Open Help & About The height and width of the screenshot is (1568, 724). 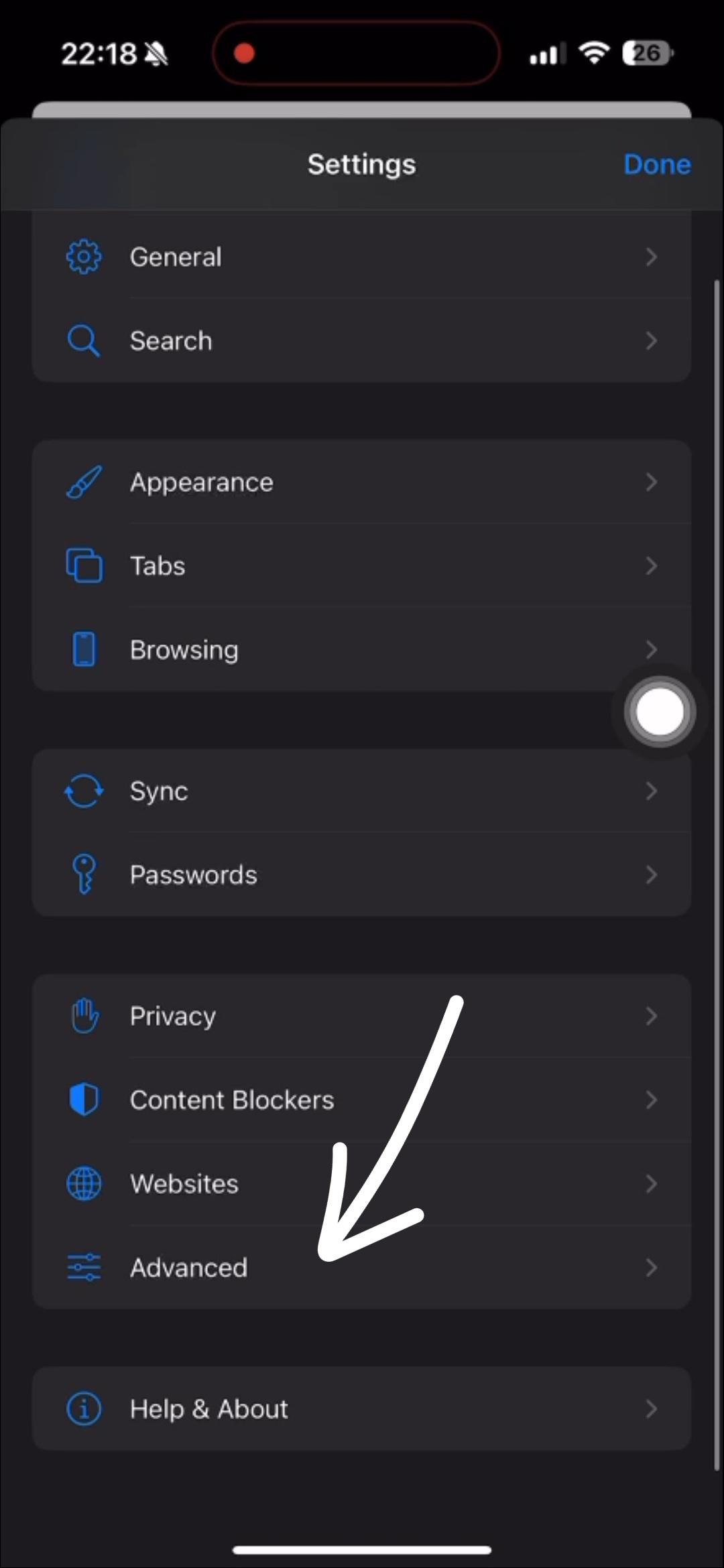[361, 1409]
